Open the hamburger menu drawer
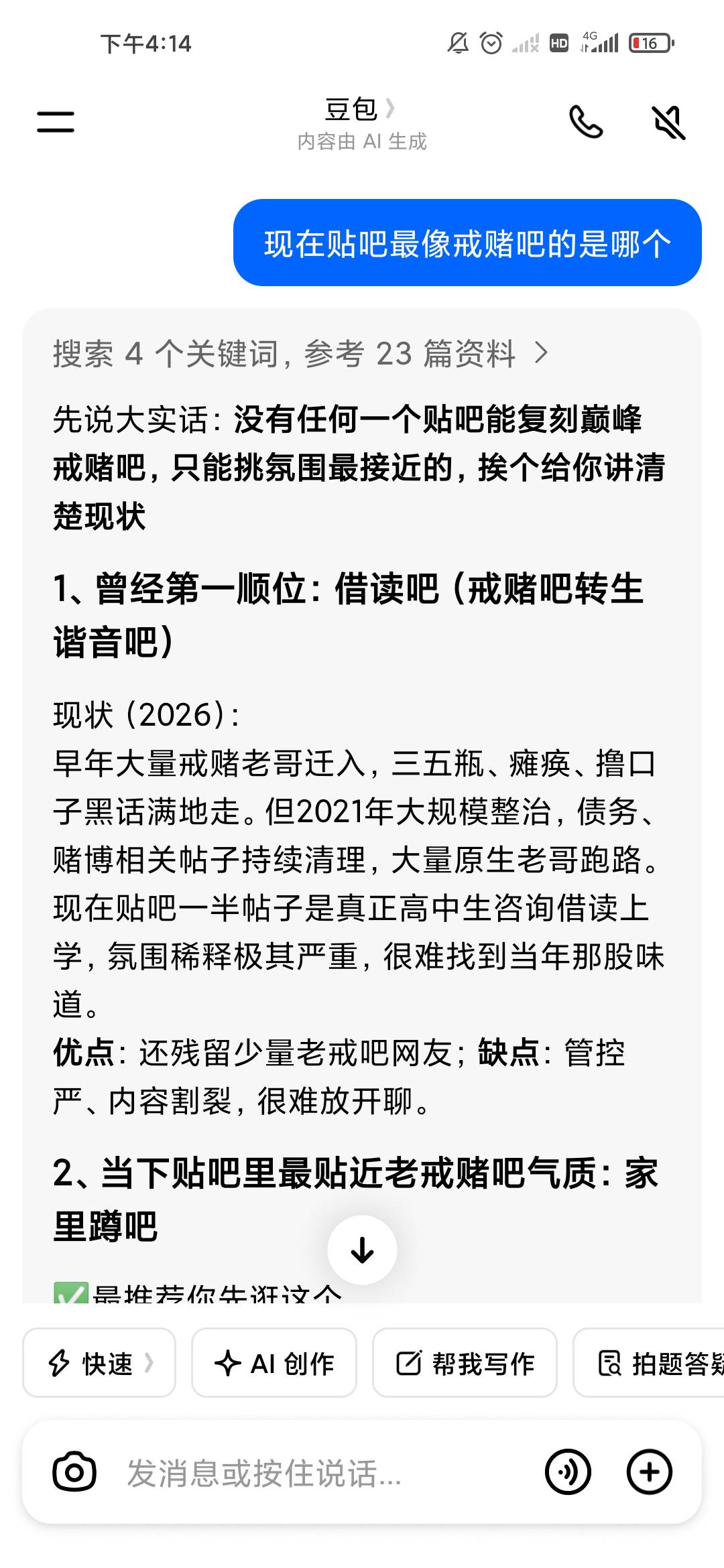Screen dimensions: 724x1568 tap(56, 122)
